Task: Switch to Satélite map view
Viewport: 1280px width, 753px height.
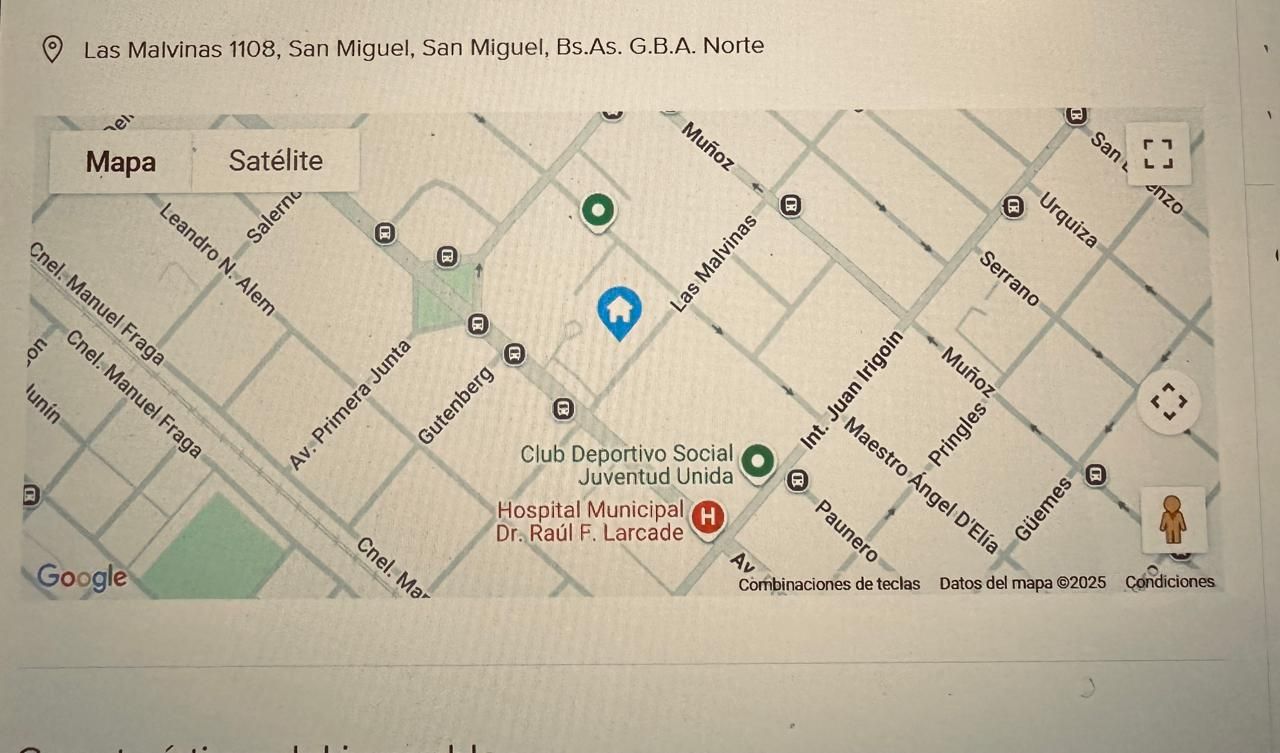Action: (x=275, y=160)
